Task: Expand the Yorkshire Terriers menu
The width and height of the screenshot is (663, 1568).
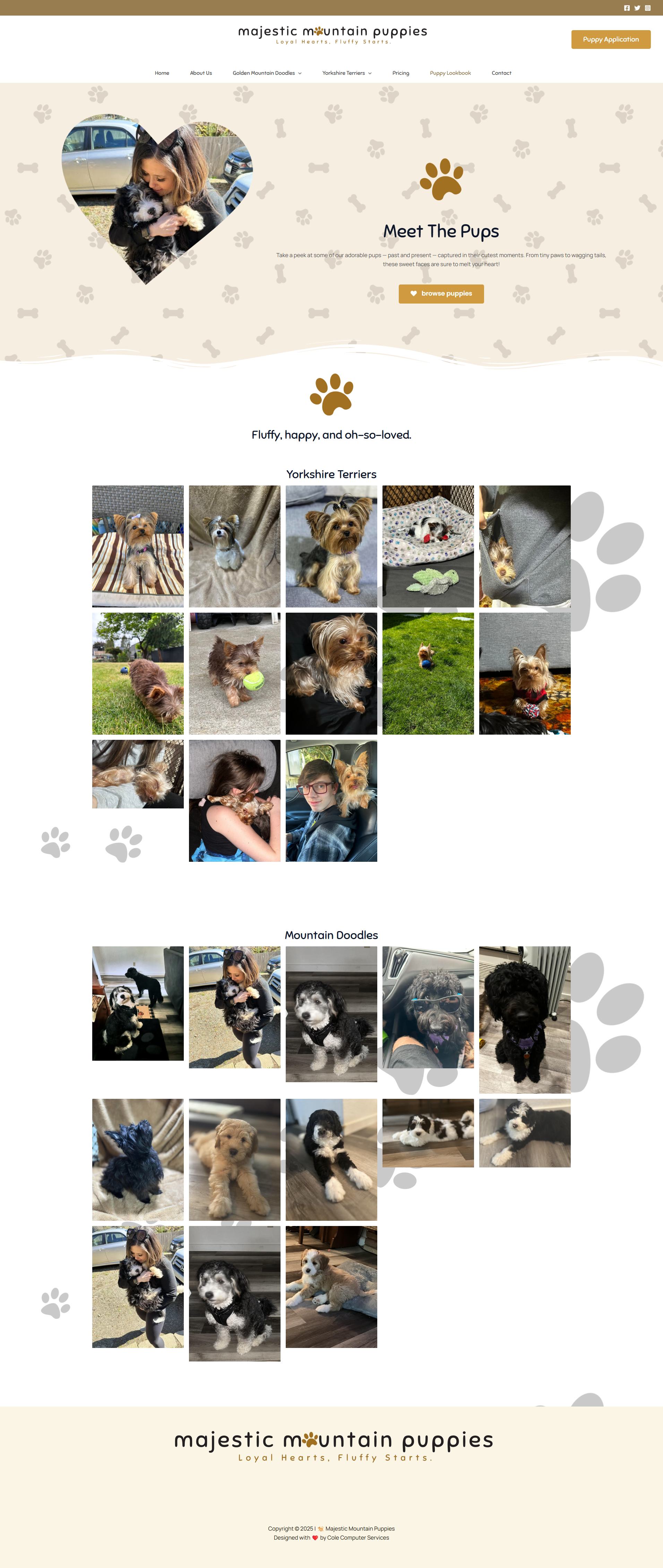Action: pos(347,73)
